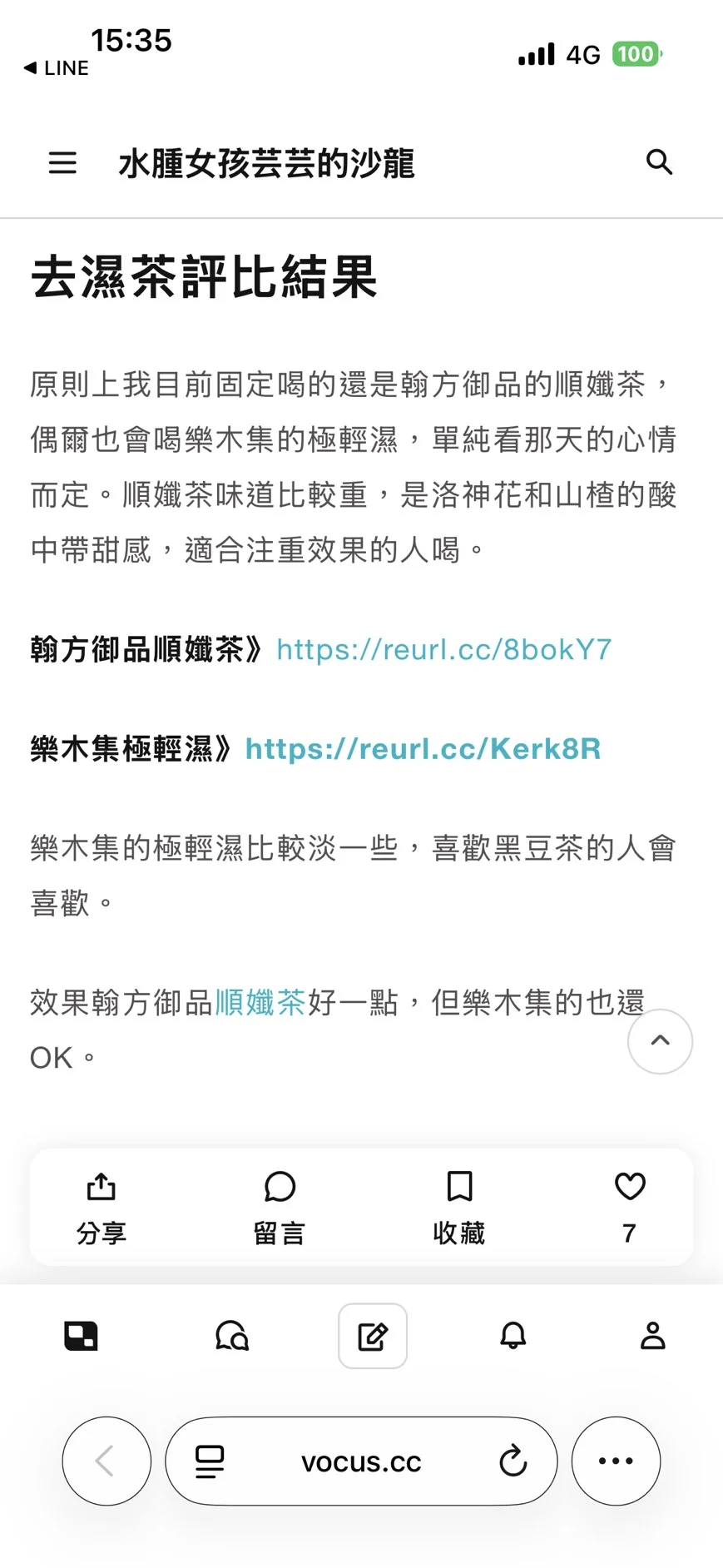Open the reurl.cc/Kerk8R link
This screenshot has height=1568, width=723.
tap(423, 748)
